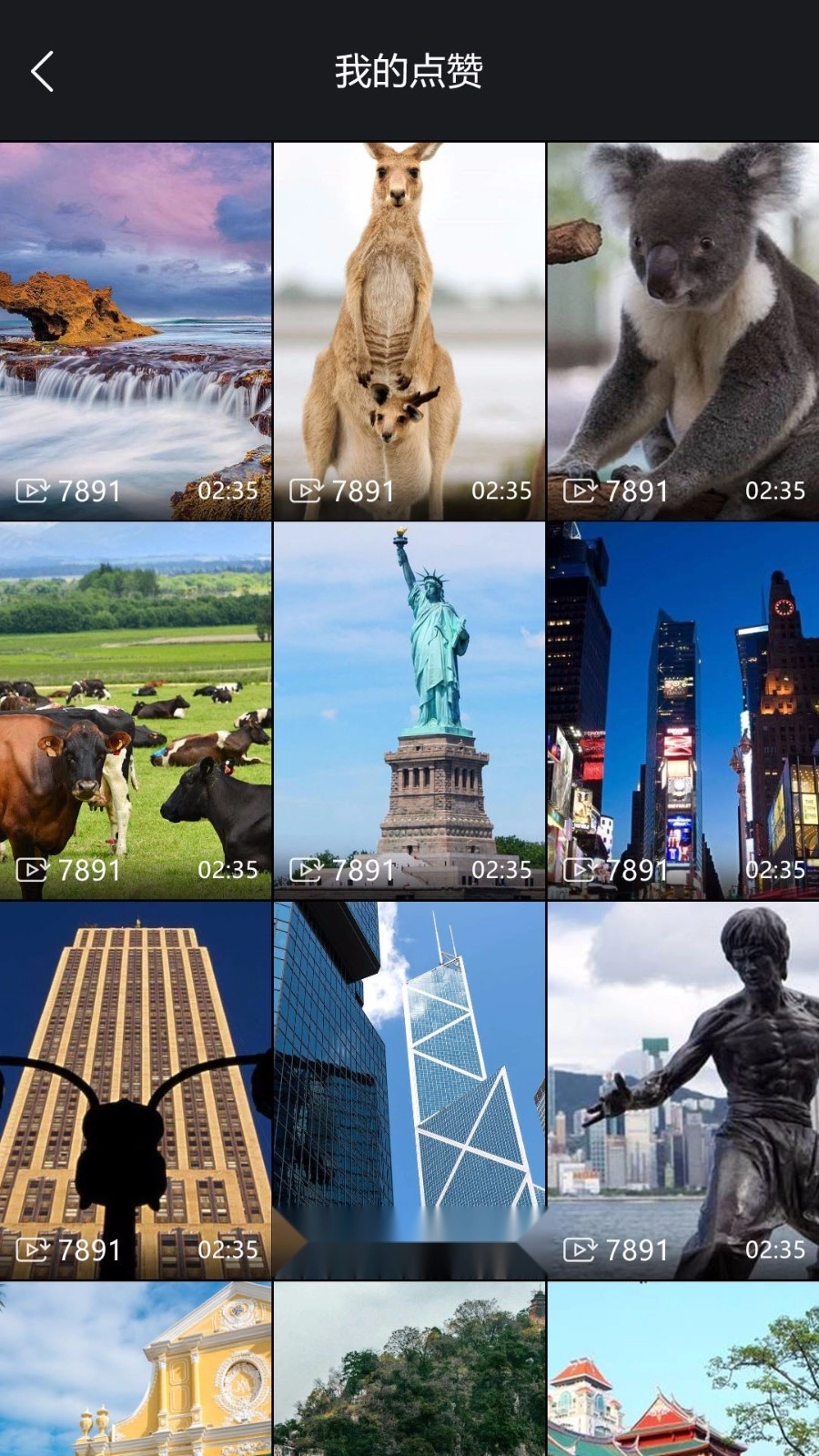Select the blue glass tower video
The width and height of the screenshot is (819, 1456).
409,1090
